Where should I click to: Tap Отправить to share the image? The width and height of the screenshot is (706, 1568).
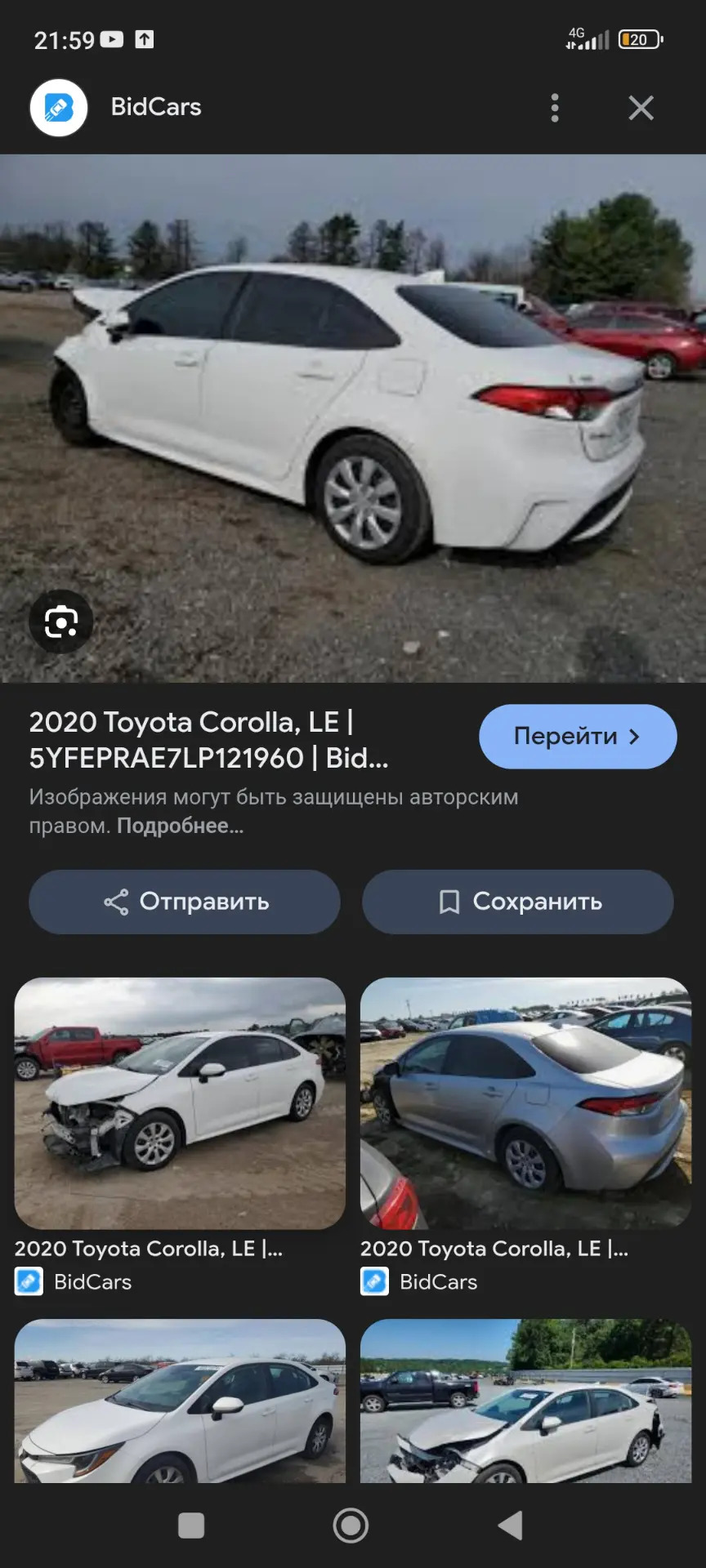183,902
